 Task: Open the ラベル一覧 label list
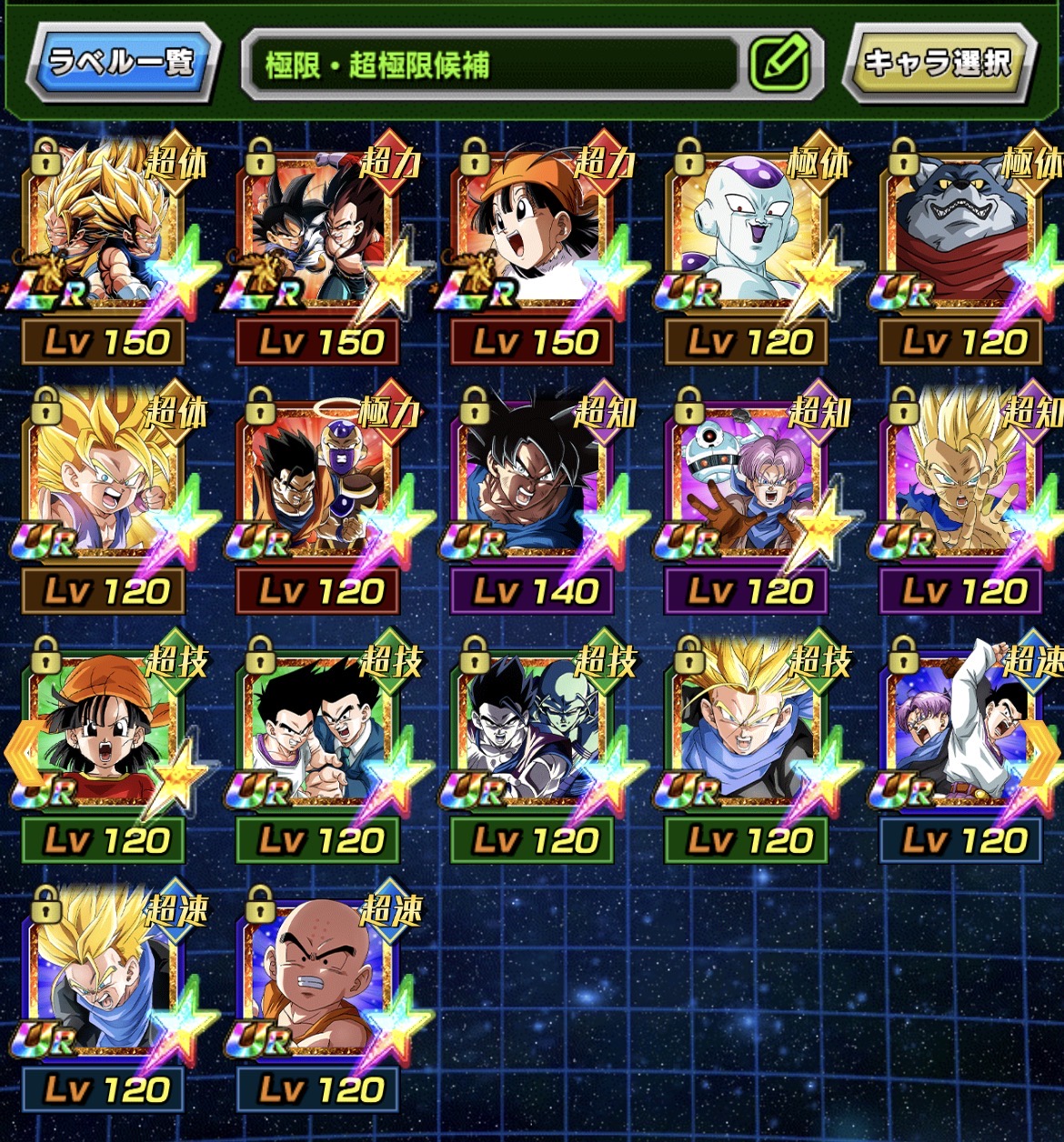[x=121, y=63]
